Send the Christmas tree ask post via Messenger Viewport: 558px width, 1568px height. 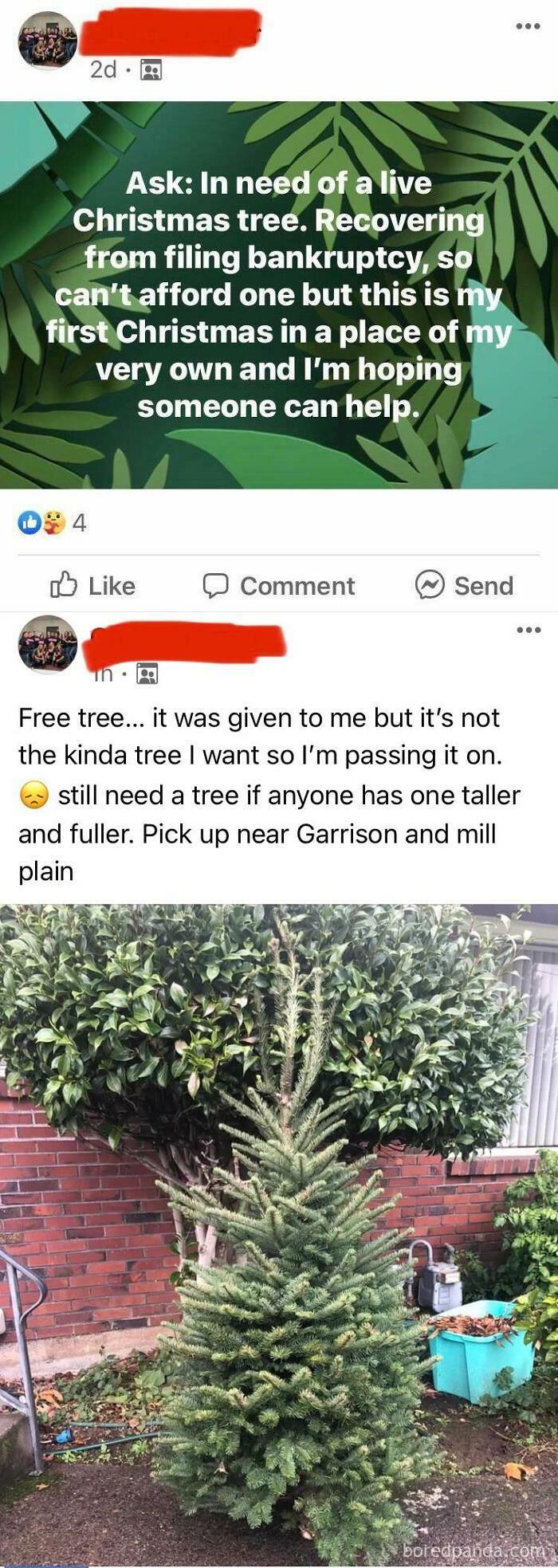click(x=464, y=586)
